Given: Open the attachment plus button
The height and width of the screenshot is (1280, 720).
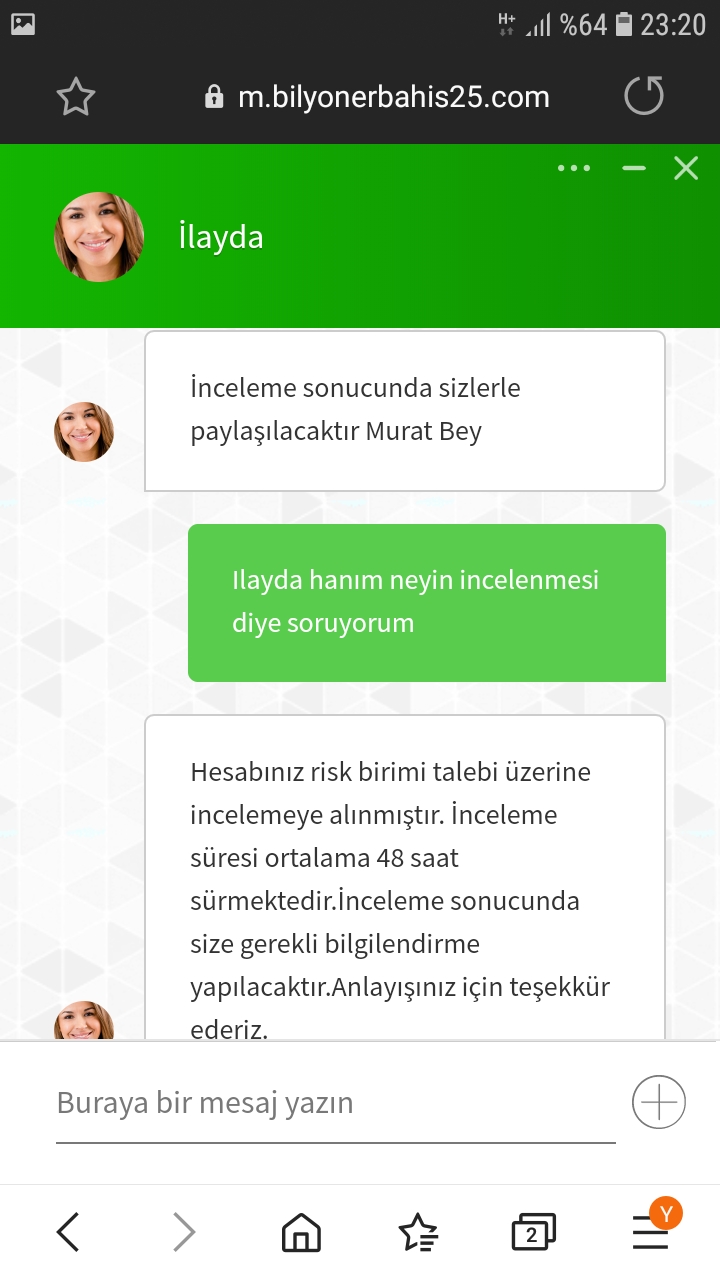Looking at the screenshot, I should coord(659,1103).
